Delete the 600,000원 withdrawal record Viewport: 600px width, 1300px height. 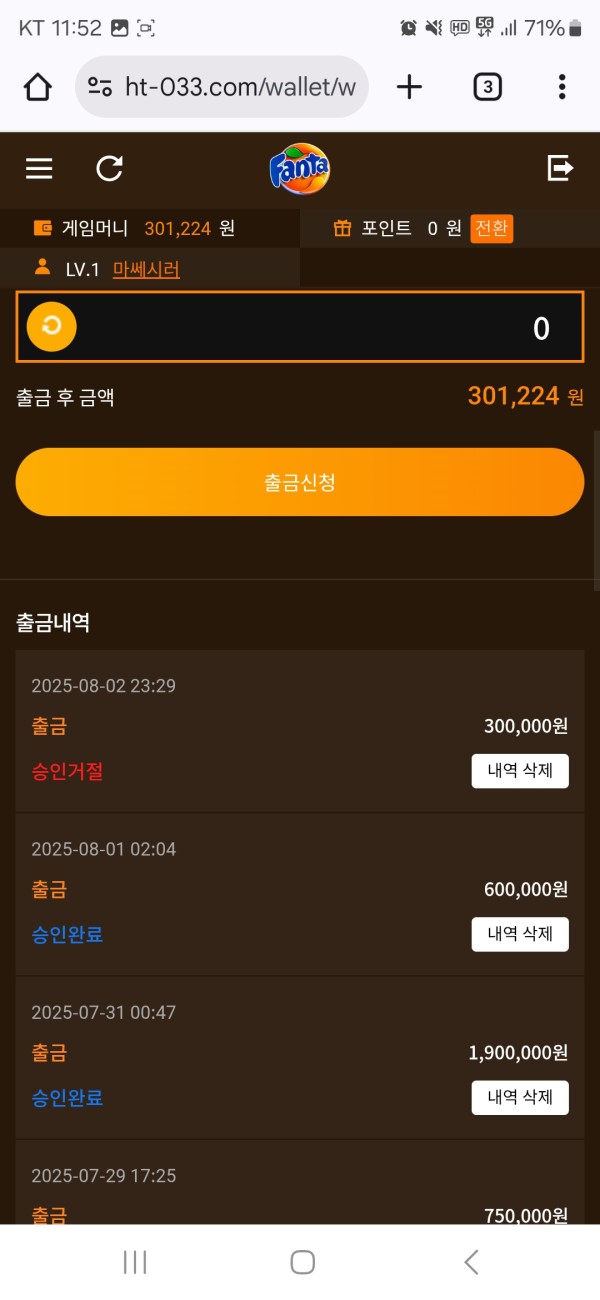pos(520,934)
